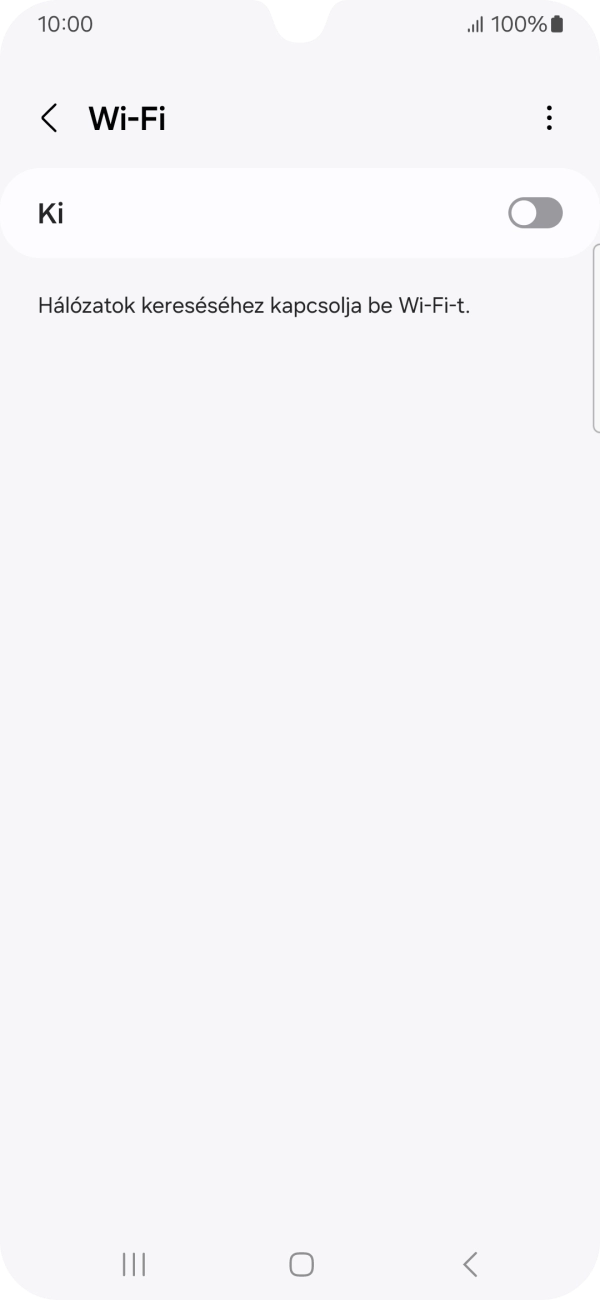
Task: Open the three-dot overflow menu
Action: (x=548, y=118)
